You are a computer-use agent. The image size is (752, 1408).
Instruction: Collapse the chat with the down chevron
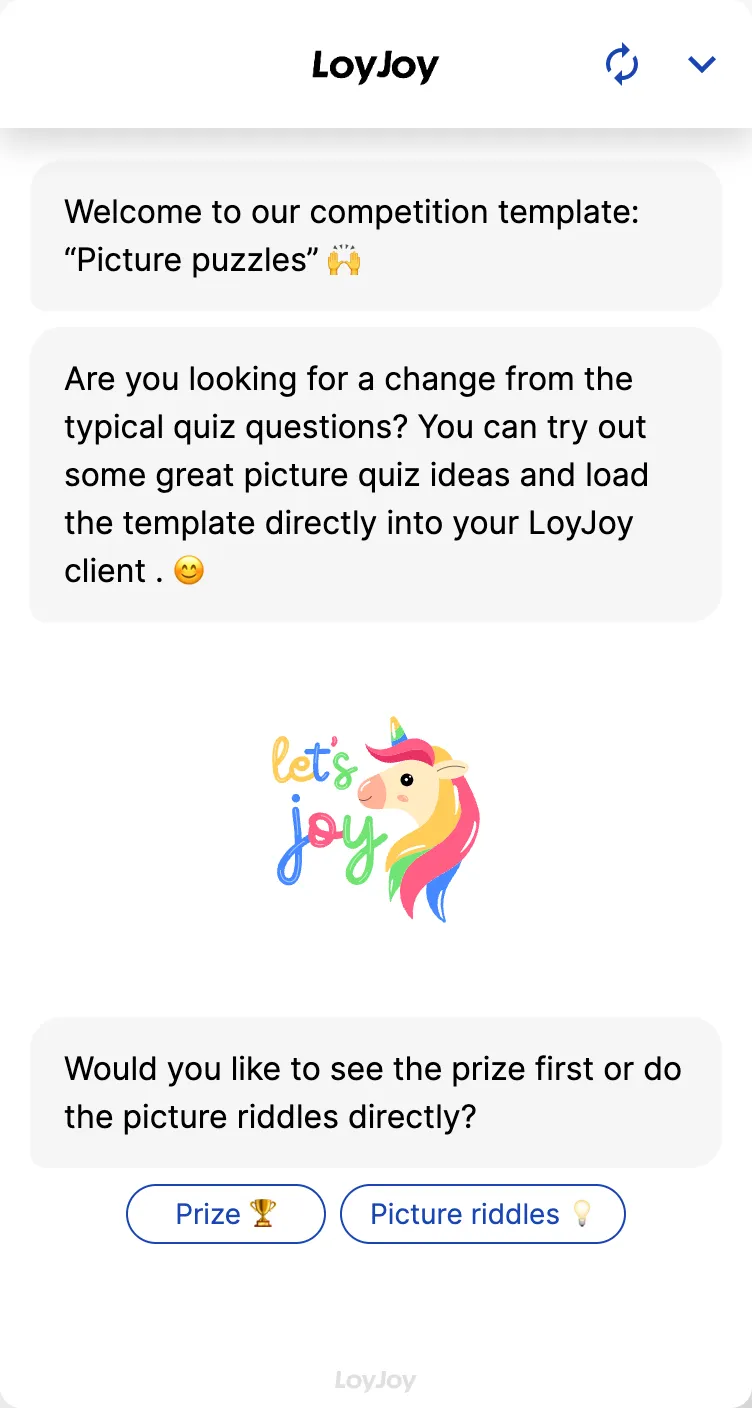click(702, 65)
